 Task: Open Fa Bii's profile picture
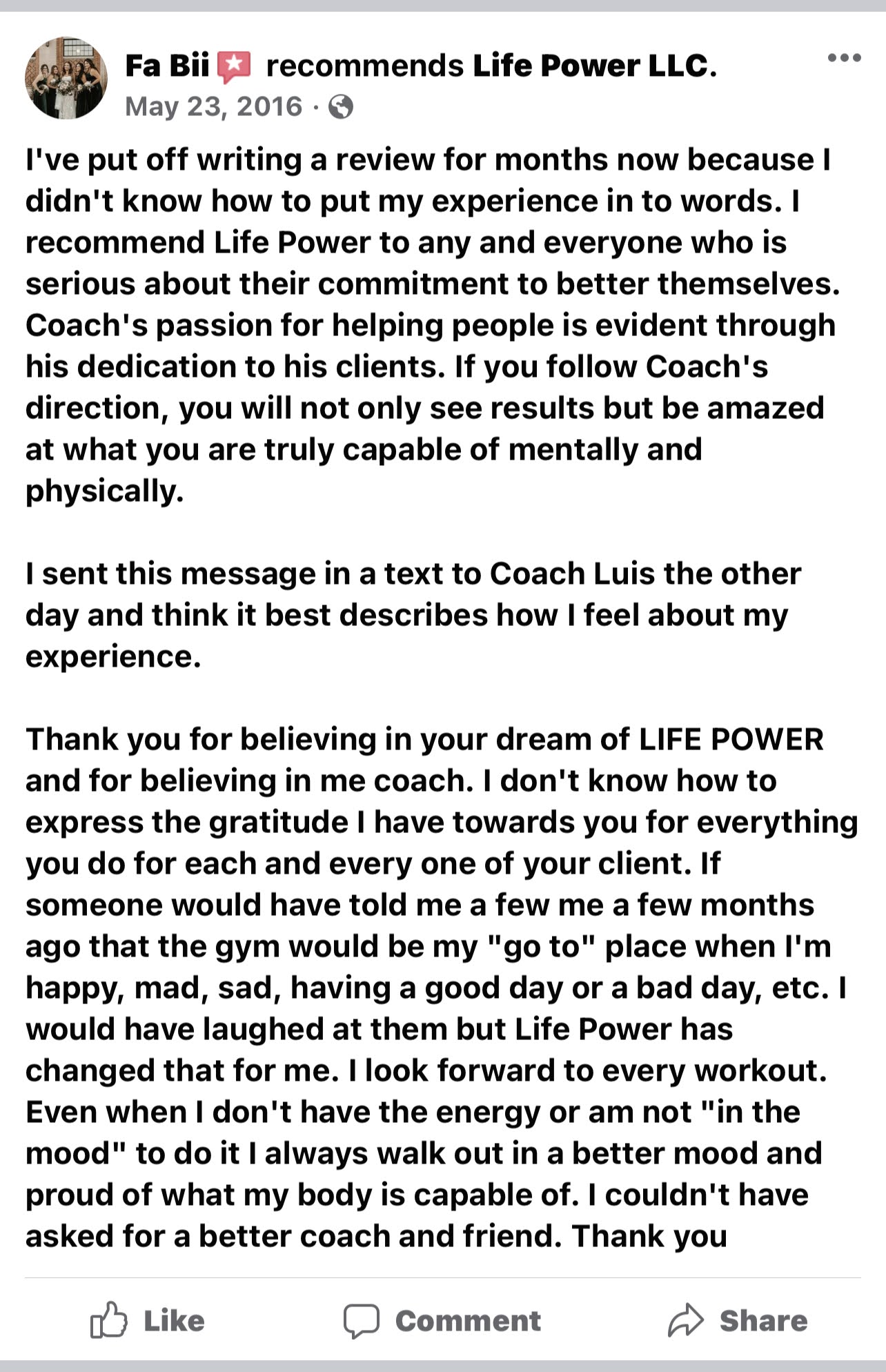(x=66, y=78)
